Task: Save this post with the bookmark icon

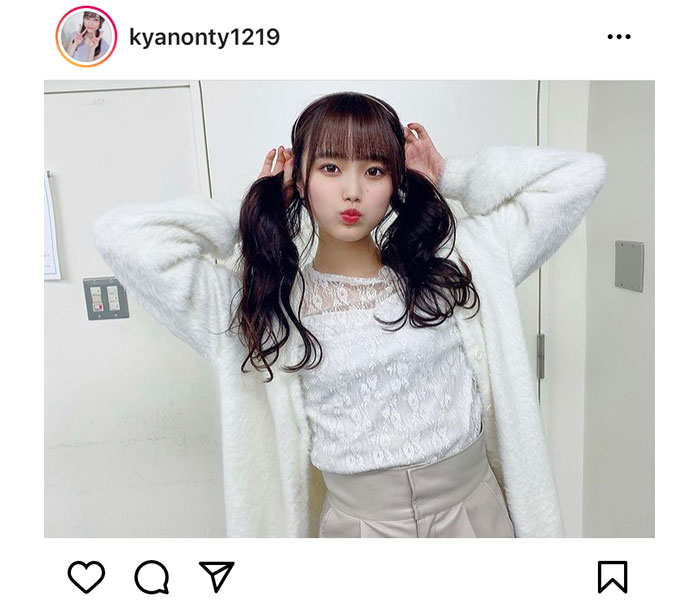Action: point(612,576)
